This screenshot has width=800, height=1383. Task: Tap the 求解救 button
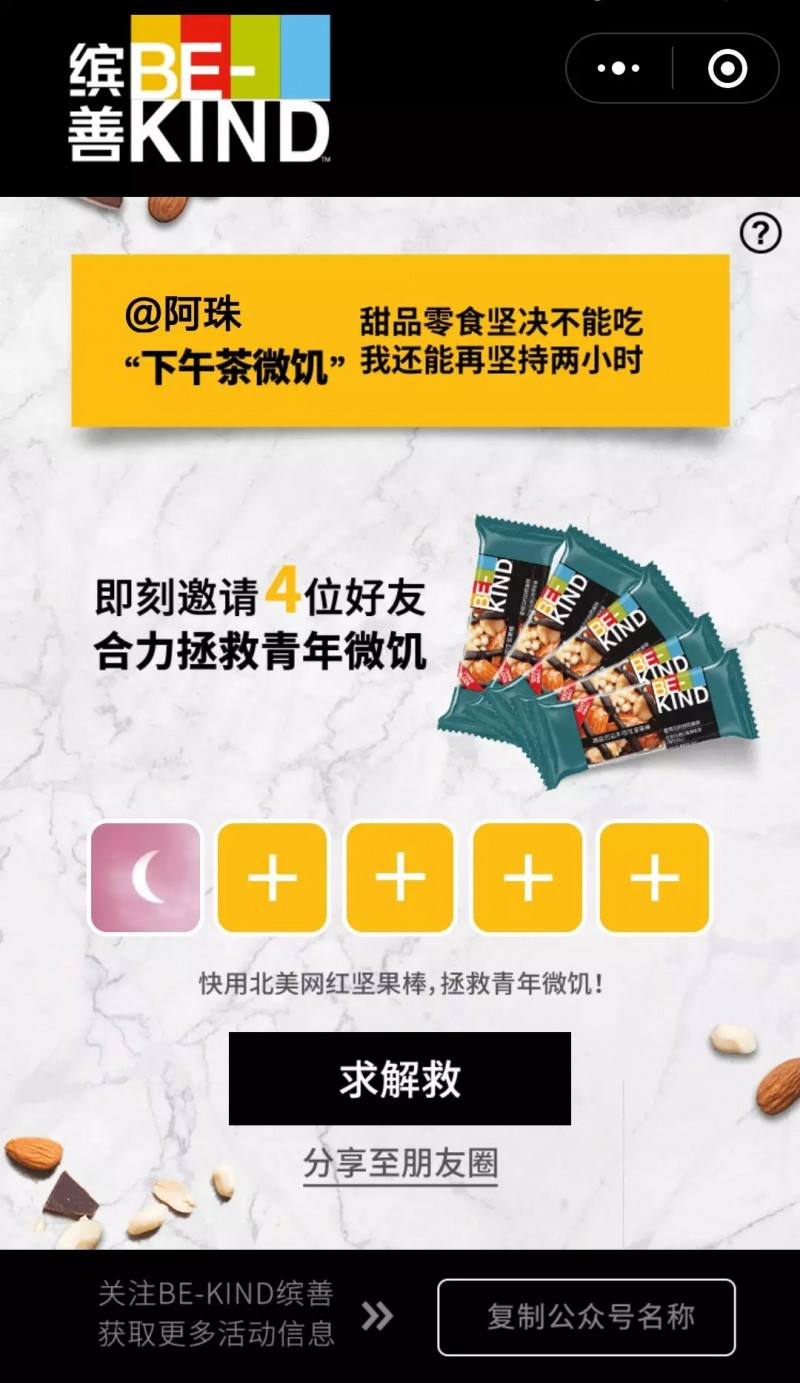(x=400, y=1079)
